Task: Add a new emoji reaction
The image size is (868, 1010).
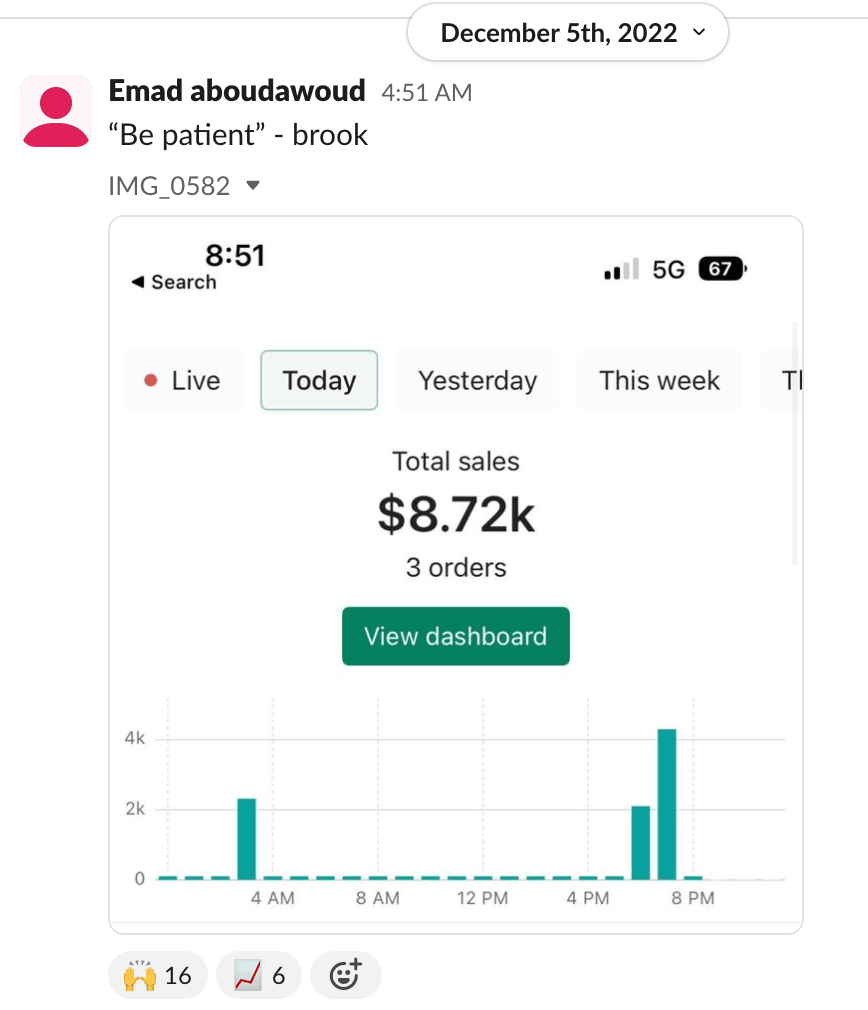Action: (345, 975)
